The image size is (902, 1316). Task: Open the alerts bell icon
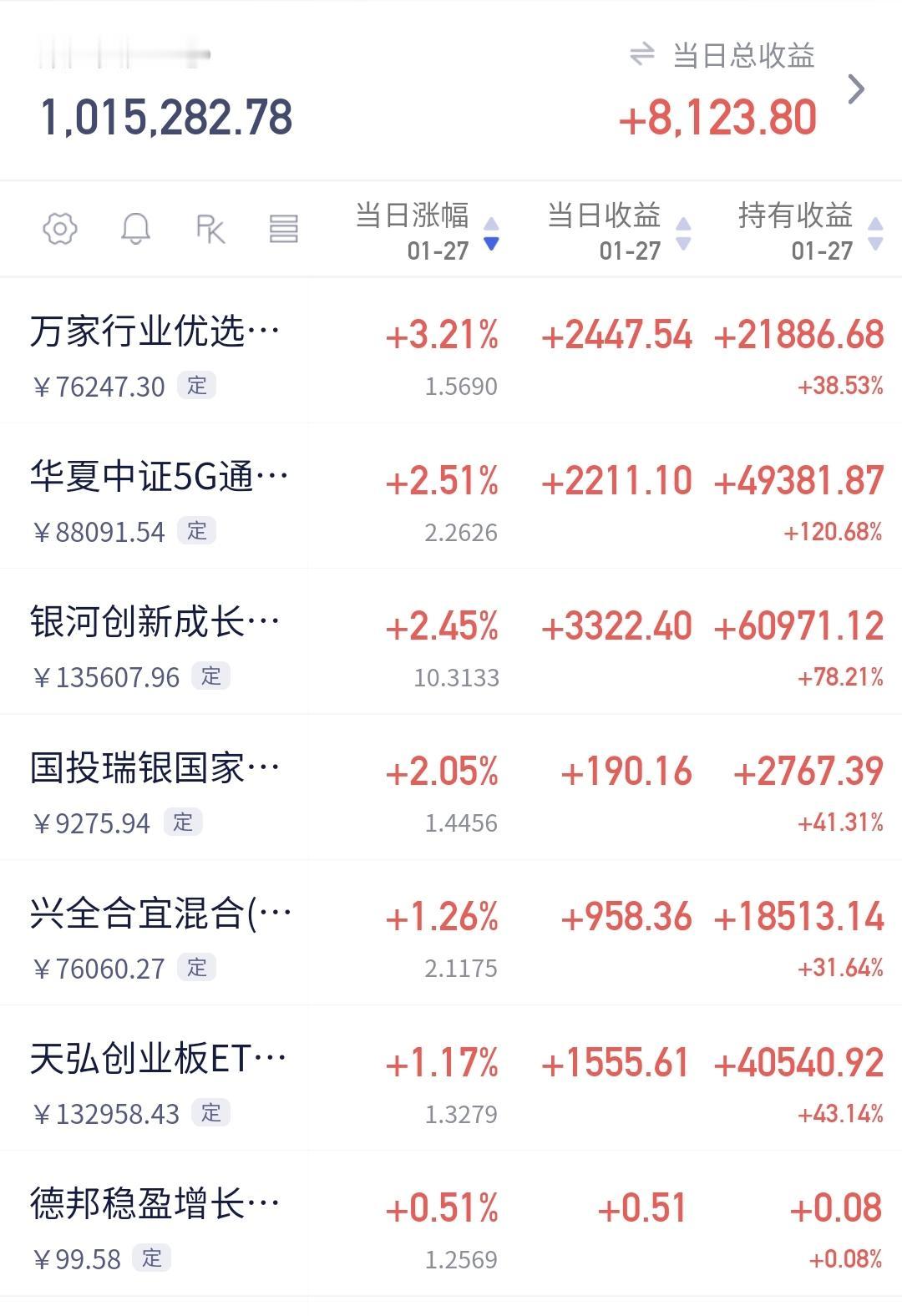(x=135, y=229)
